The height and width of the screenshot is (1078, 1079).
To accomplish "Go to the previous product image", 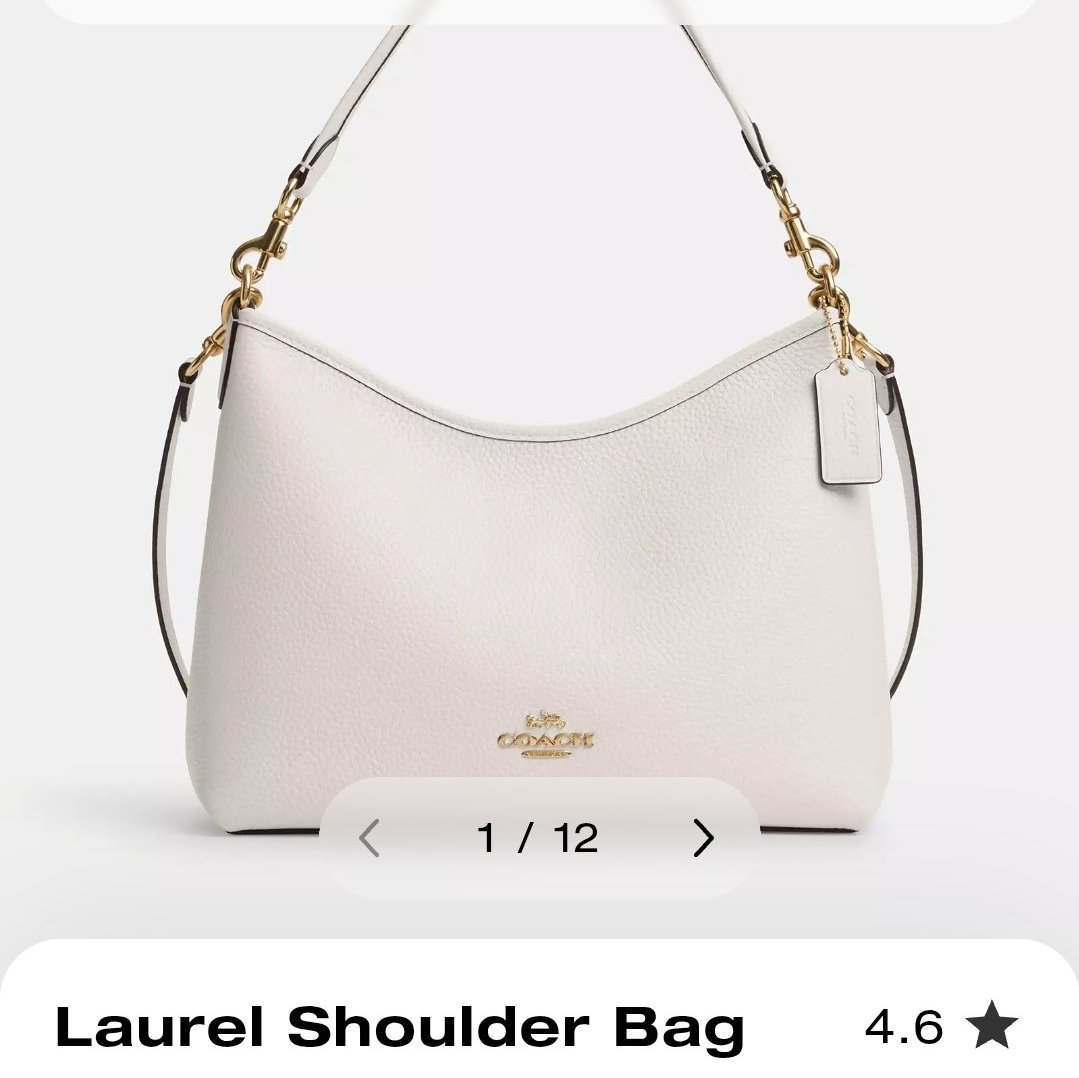I will pyautogui.click(x=369, y=838).
